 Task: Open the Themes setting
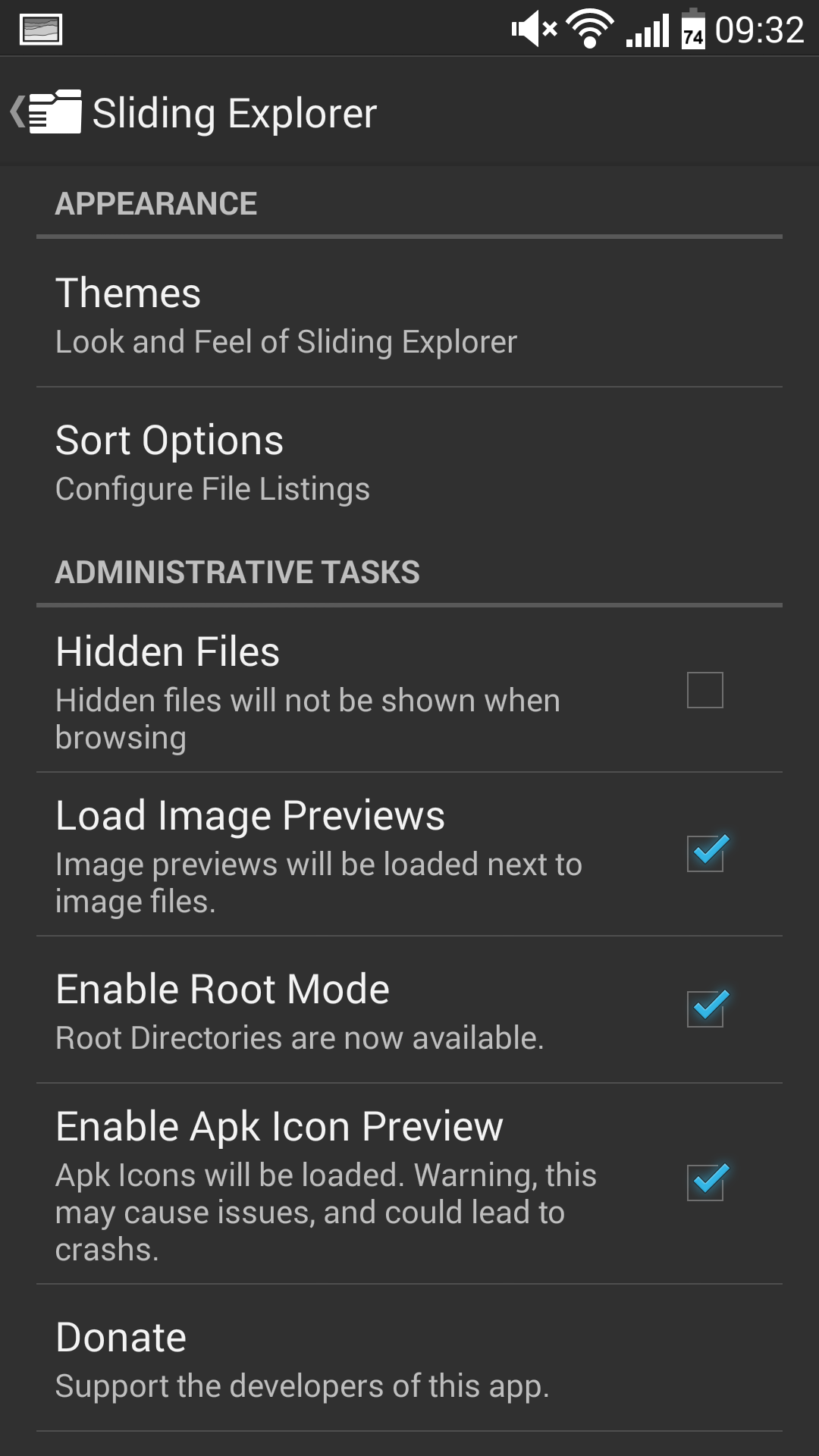[x=409, y=314]
